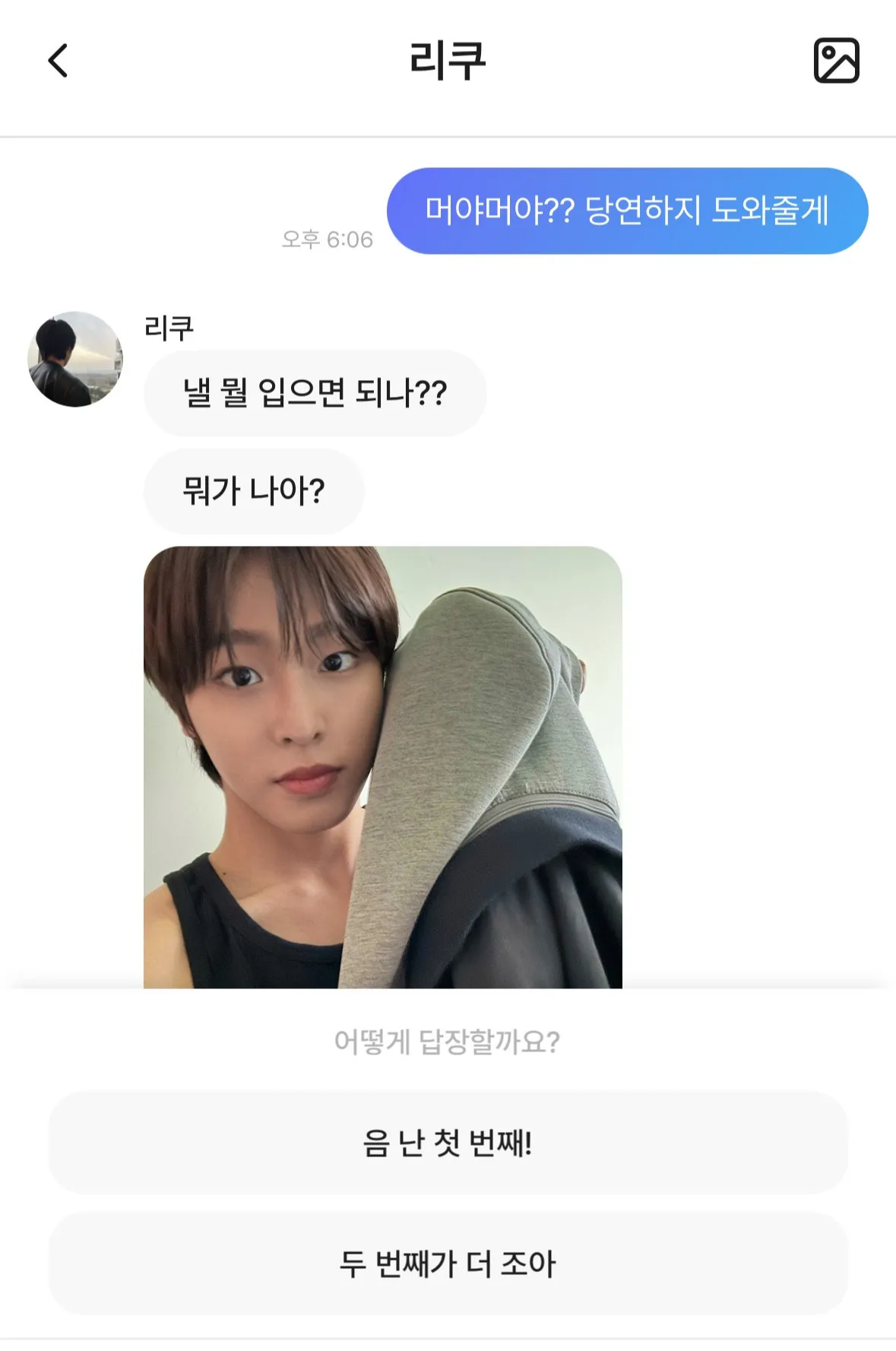Image resolution: width=896 pixels, height=1351 pixels.
Task: Open the chat photo gallery icon
Action: pyautogui.click(x=836, y=61)
